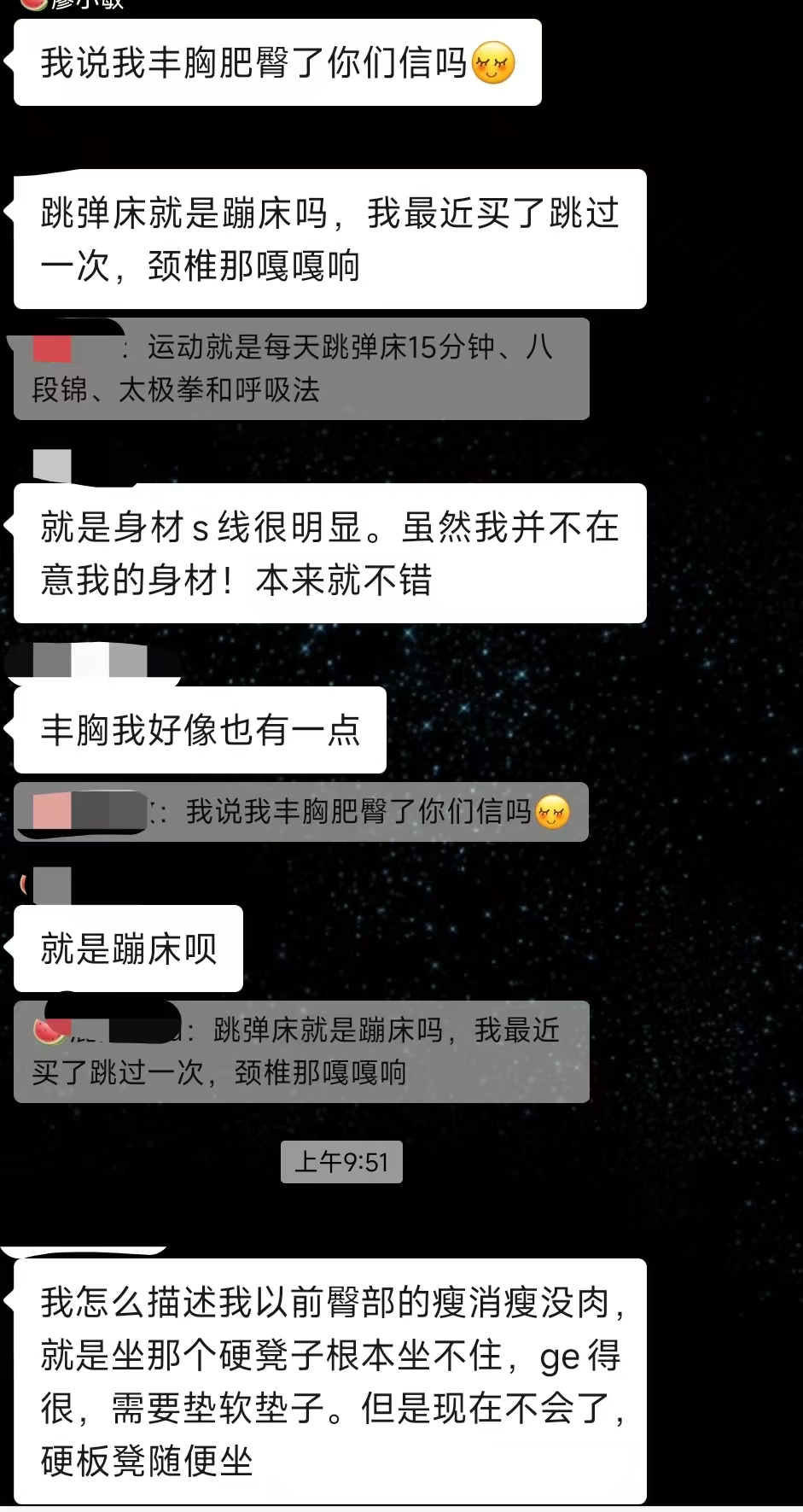Open the quoted message about 八段锦 and 太极拳
The image size is (803, 1512).
pyautogui.click(x=301, y=369)
